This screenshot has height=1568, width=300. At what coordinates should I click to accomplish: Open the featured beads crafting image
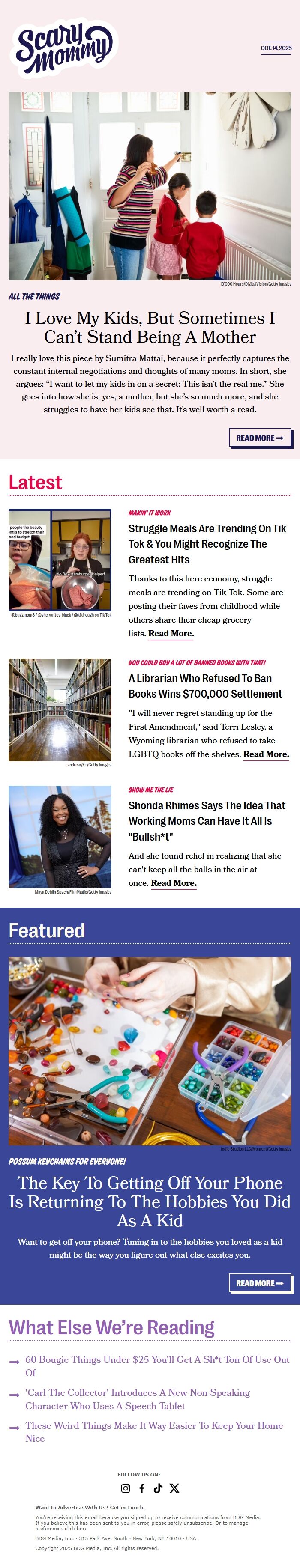[150, 1051]
